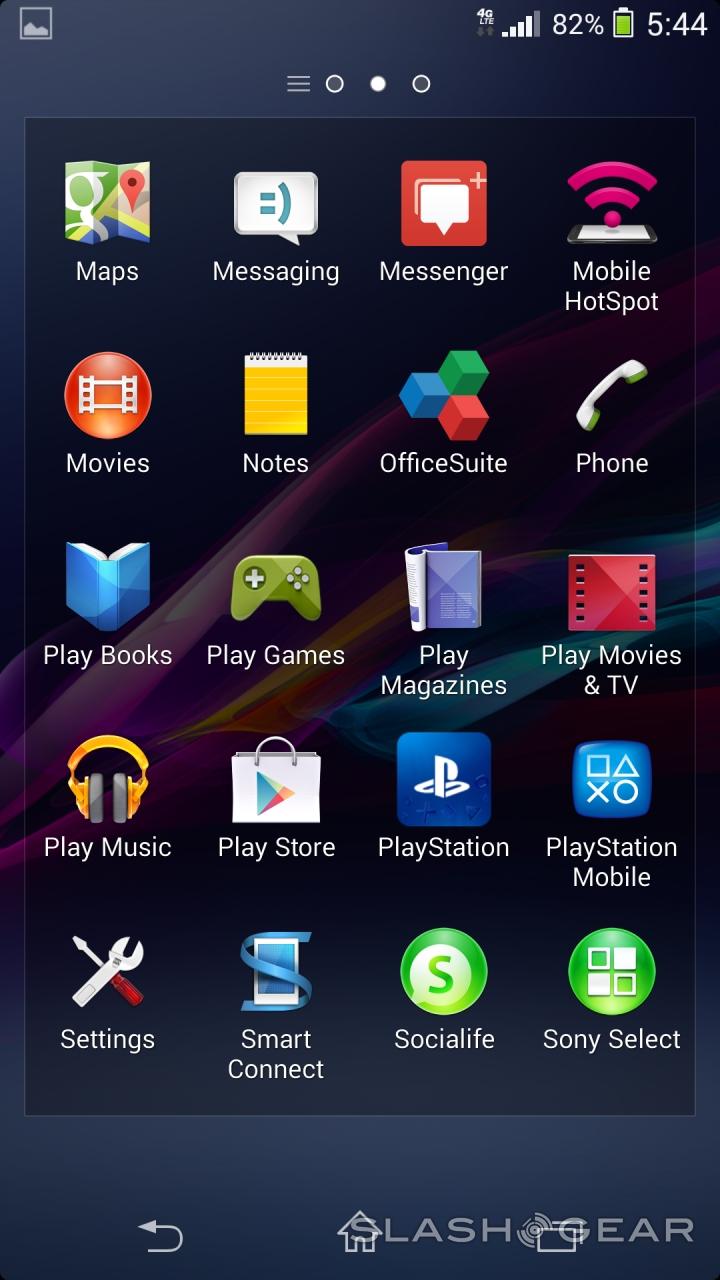The width and height of the screenshot is (720, 1280).
Task: Launch the PlayStation app
Action: 444,780
